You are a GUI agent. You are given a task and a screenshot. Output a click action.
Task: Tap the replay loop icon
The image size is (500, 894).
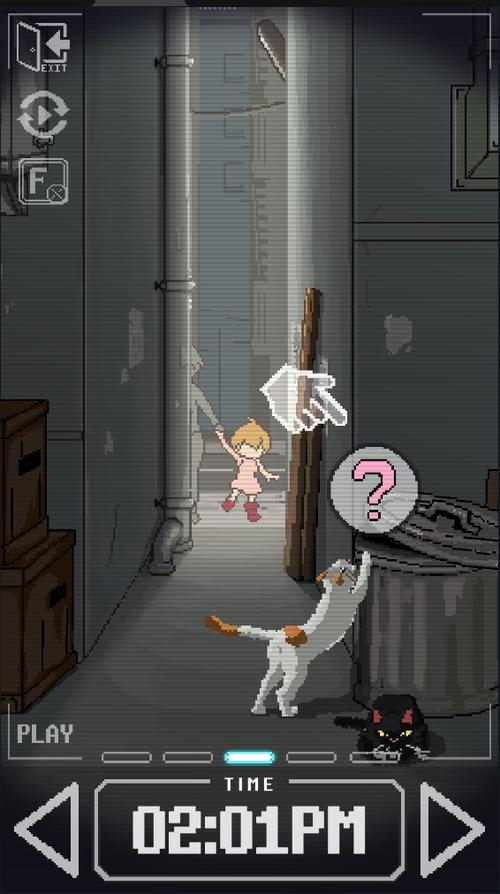click(x=43, y=116)
